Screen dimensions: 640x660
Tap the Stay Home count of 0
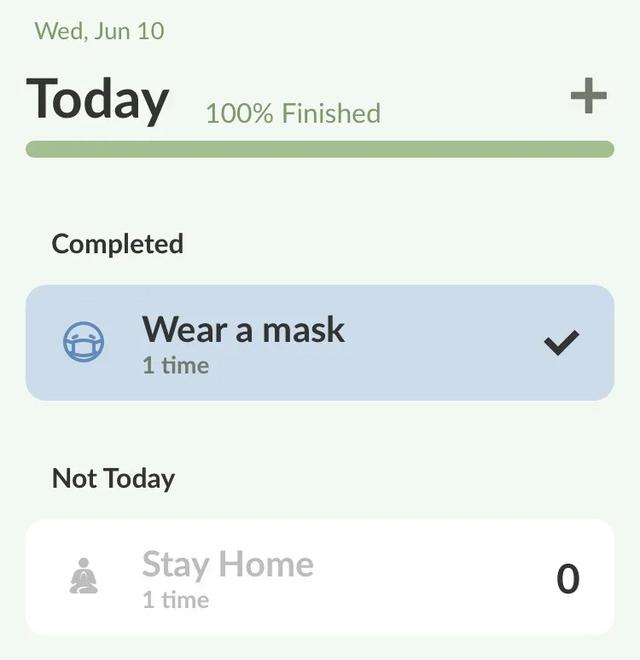567,578
